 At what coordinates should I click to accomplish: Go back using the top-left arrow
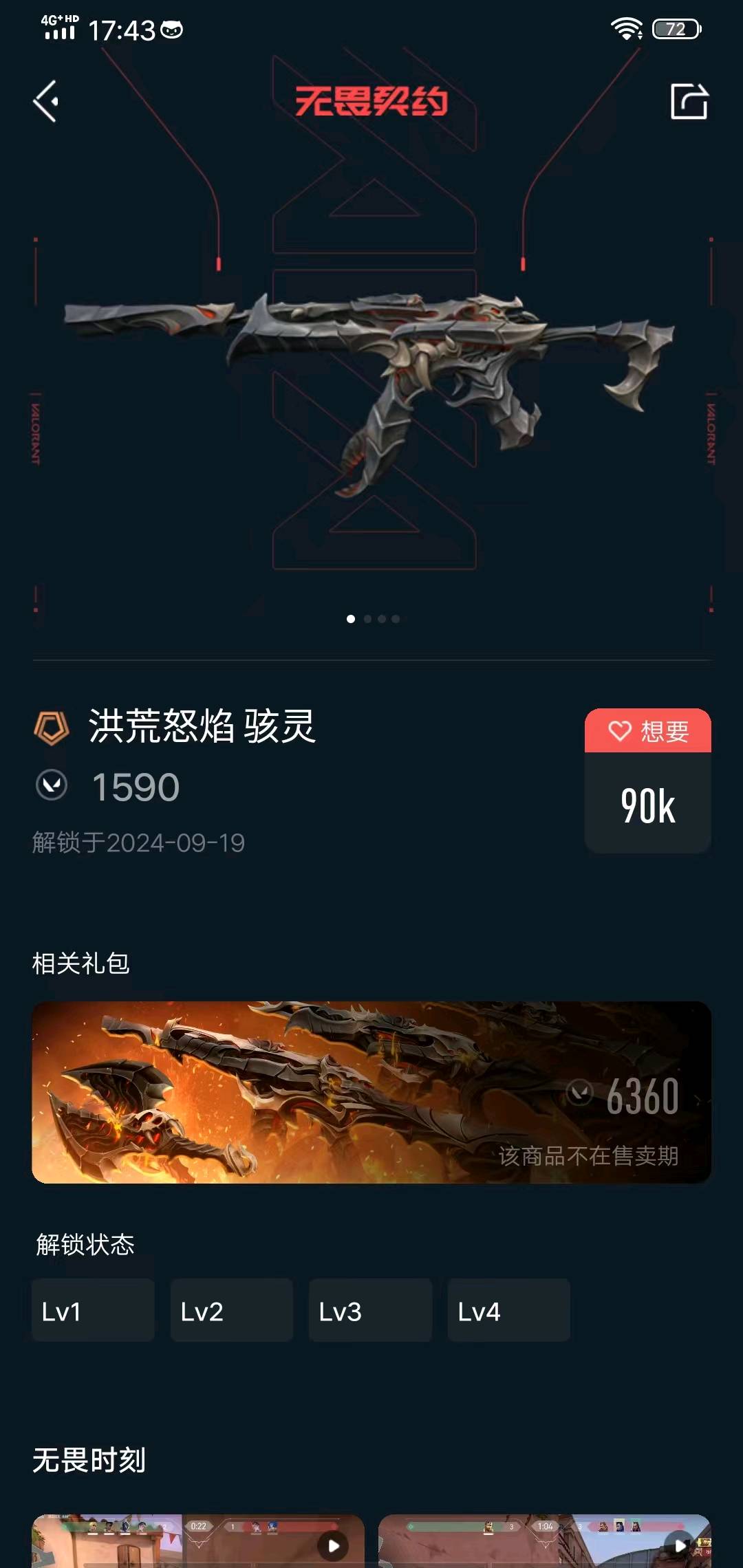46,102
